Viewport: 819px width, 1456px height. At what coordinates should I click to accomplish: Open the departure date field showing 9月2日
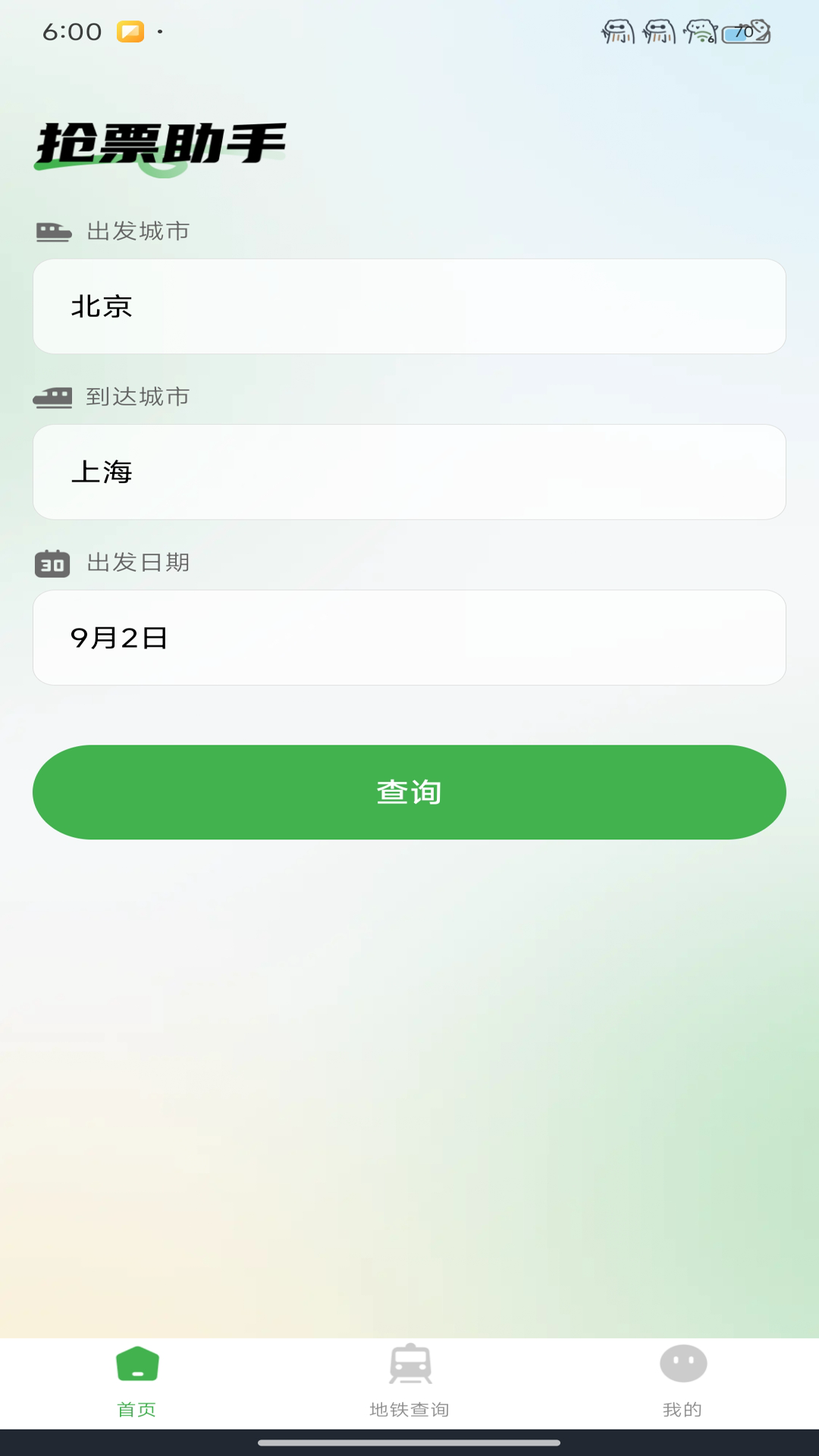point(409,637)
